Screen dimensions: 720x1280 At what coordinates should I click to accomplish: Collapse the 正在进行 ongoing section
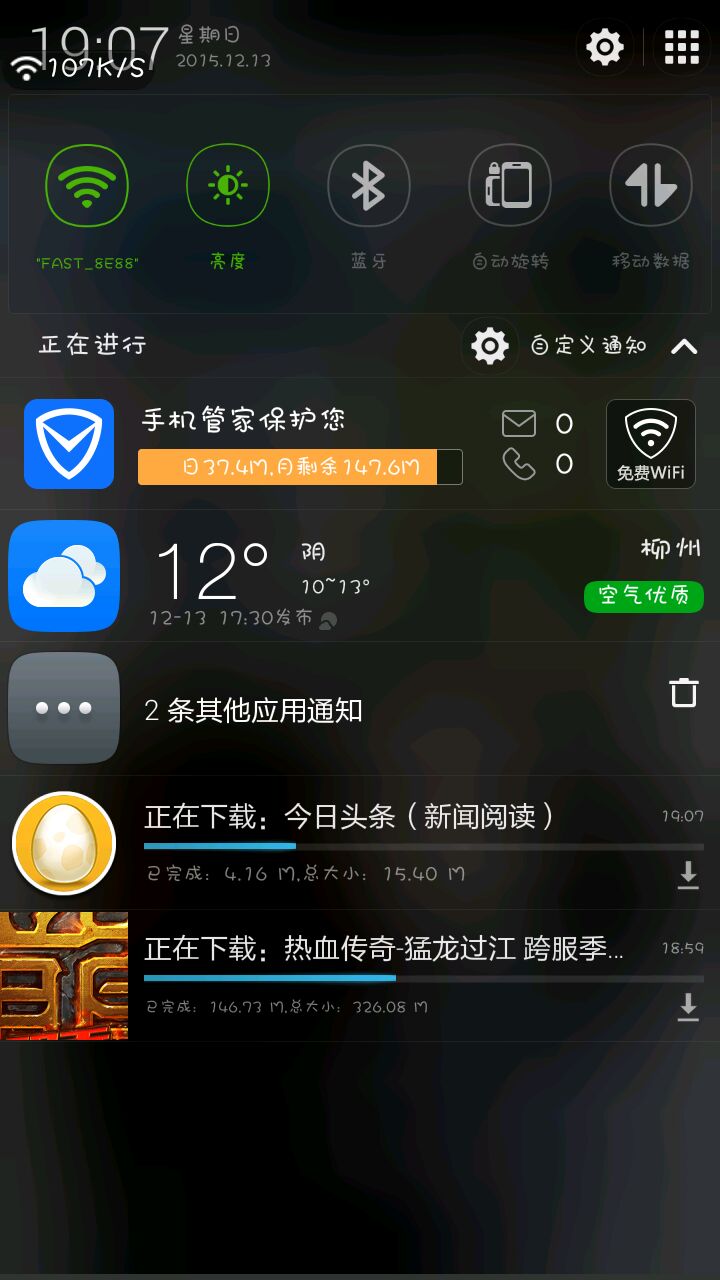(x=684, y=346)
